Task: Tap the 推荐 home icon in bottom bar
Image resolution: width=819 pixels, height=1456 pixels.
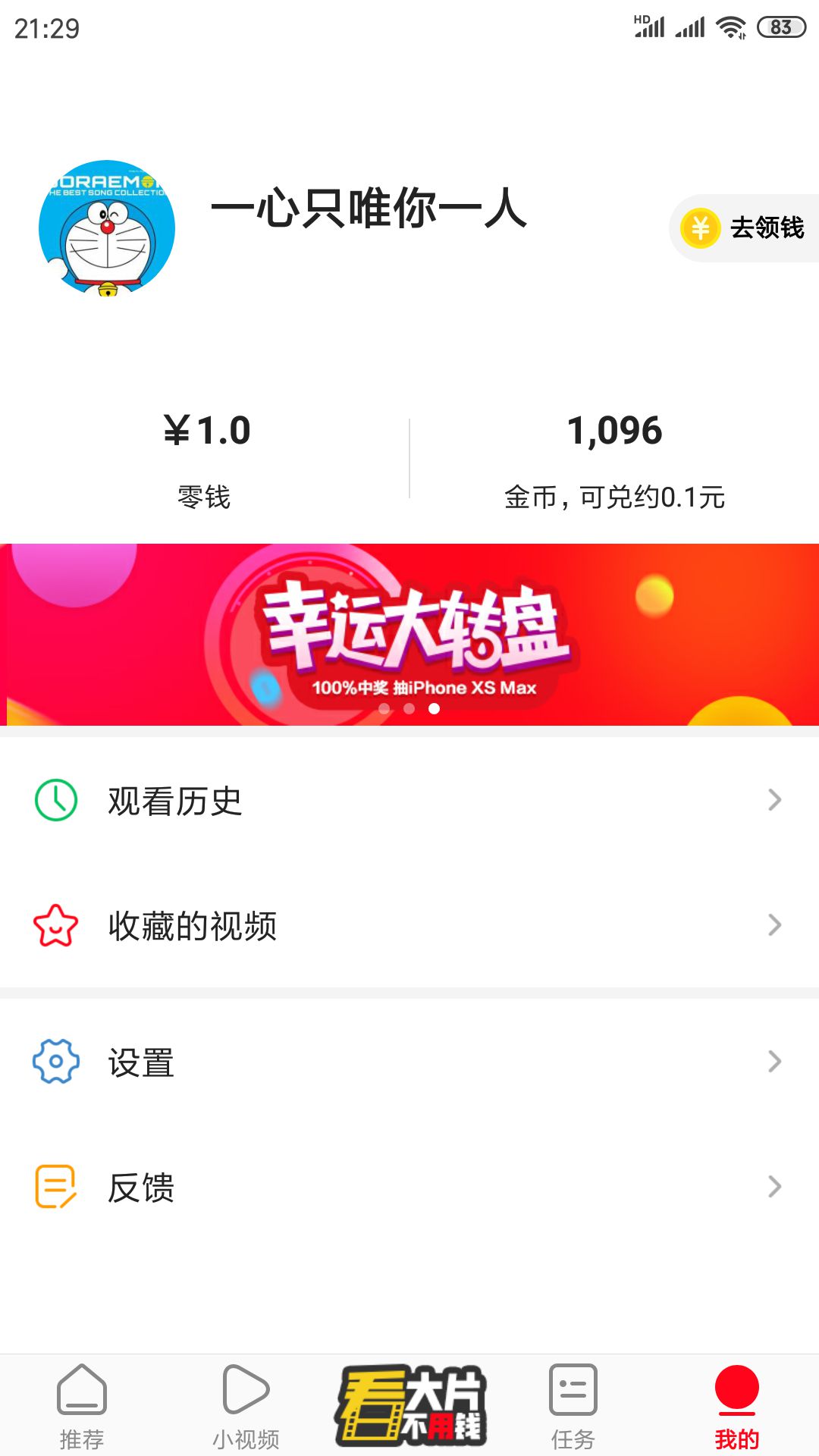Action: [x=82, y=1395]
